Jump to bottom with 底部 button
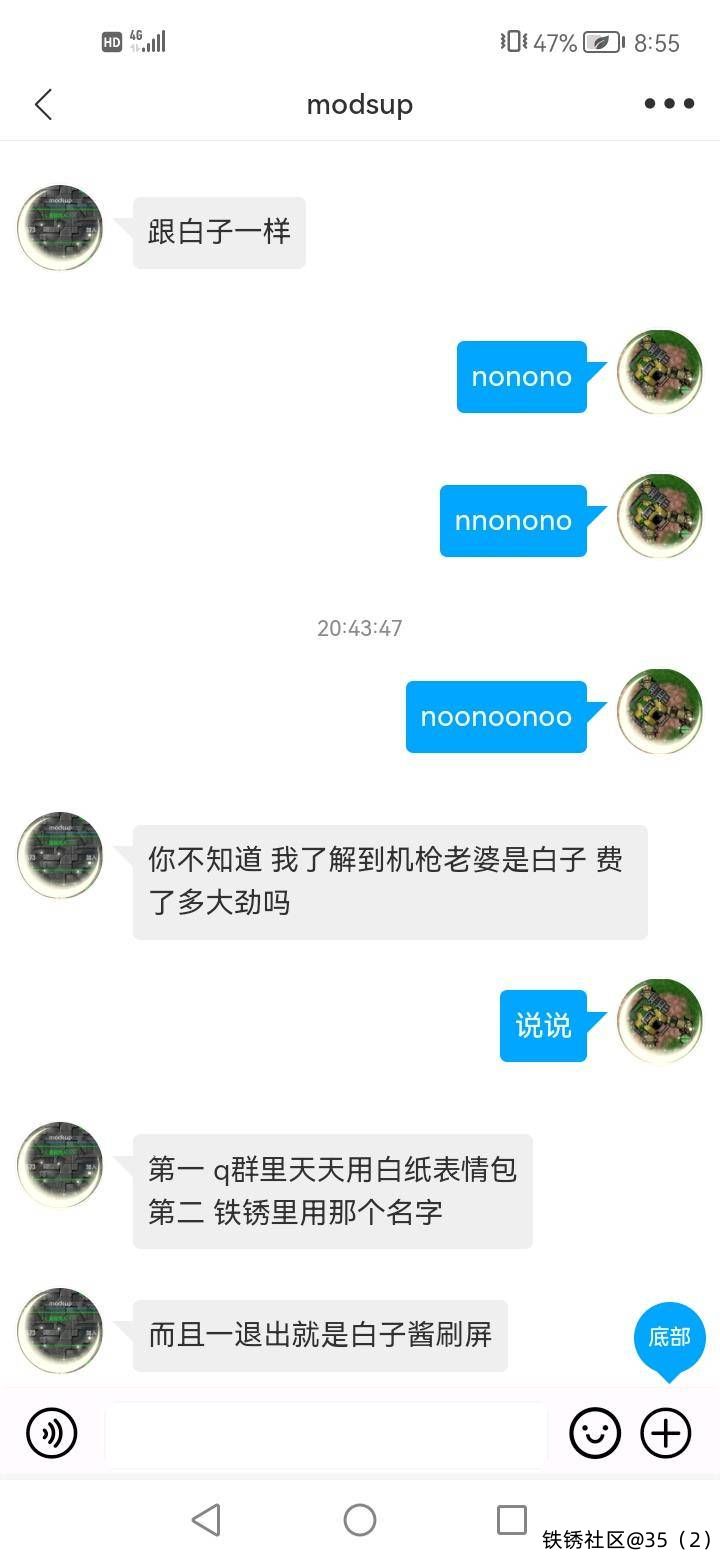Image resolution: width=720 pixels, height=1560 pixels. (x=669, y=1338)
